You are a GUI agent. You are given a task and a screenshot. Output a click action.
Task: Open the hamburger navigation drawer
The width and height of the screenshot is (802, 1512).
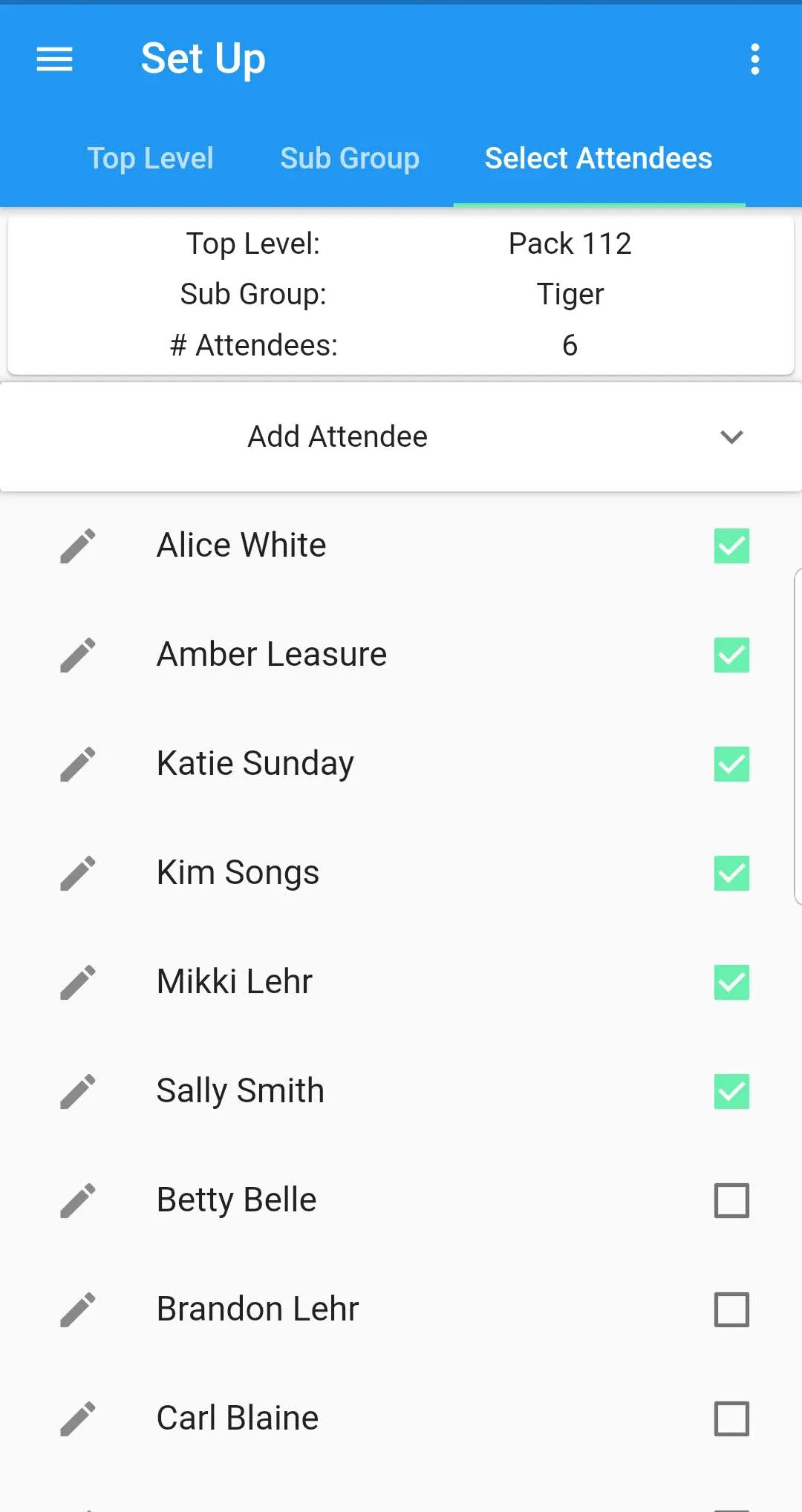(55, 59)
